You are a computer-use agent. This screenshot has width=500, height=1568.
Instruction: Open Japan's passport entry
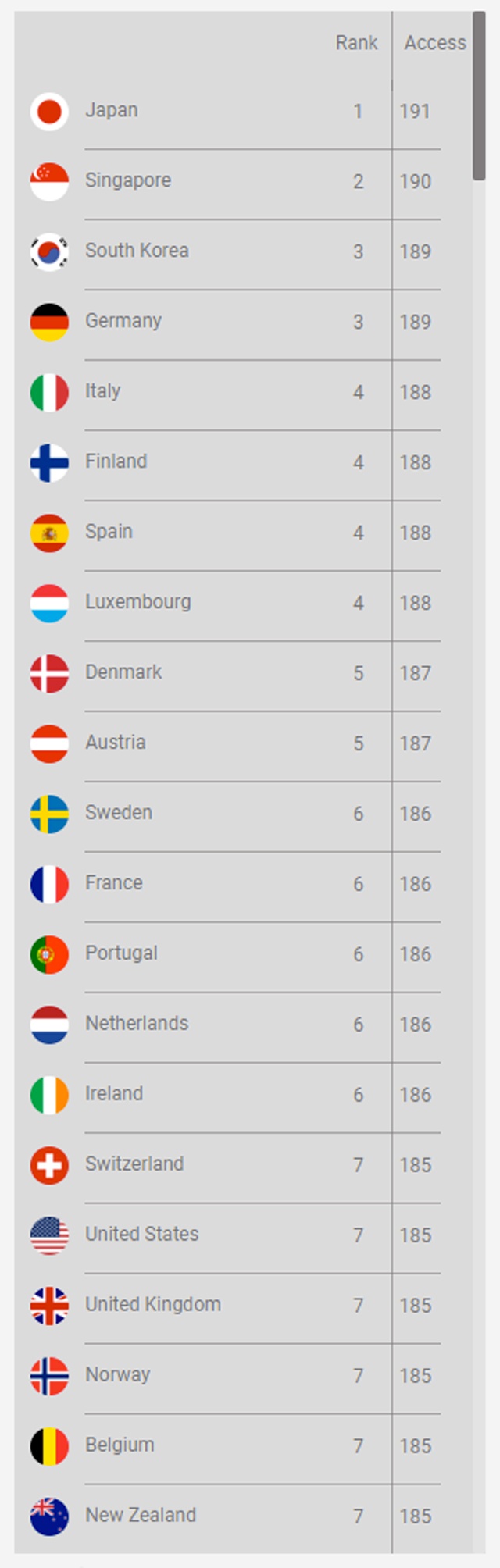(112, 110)
